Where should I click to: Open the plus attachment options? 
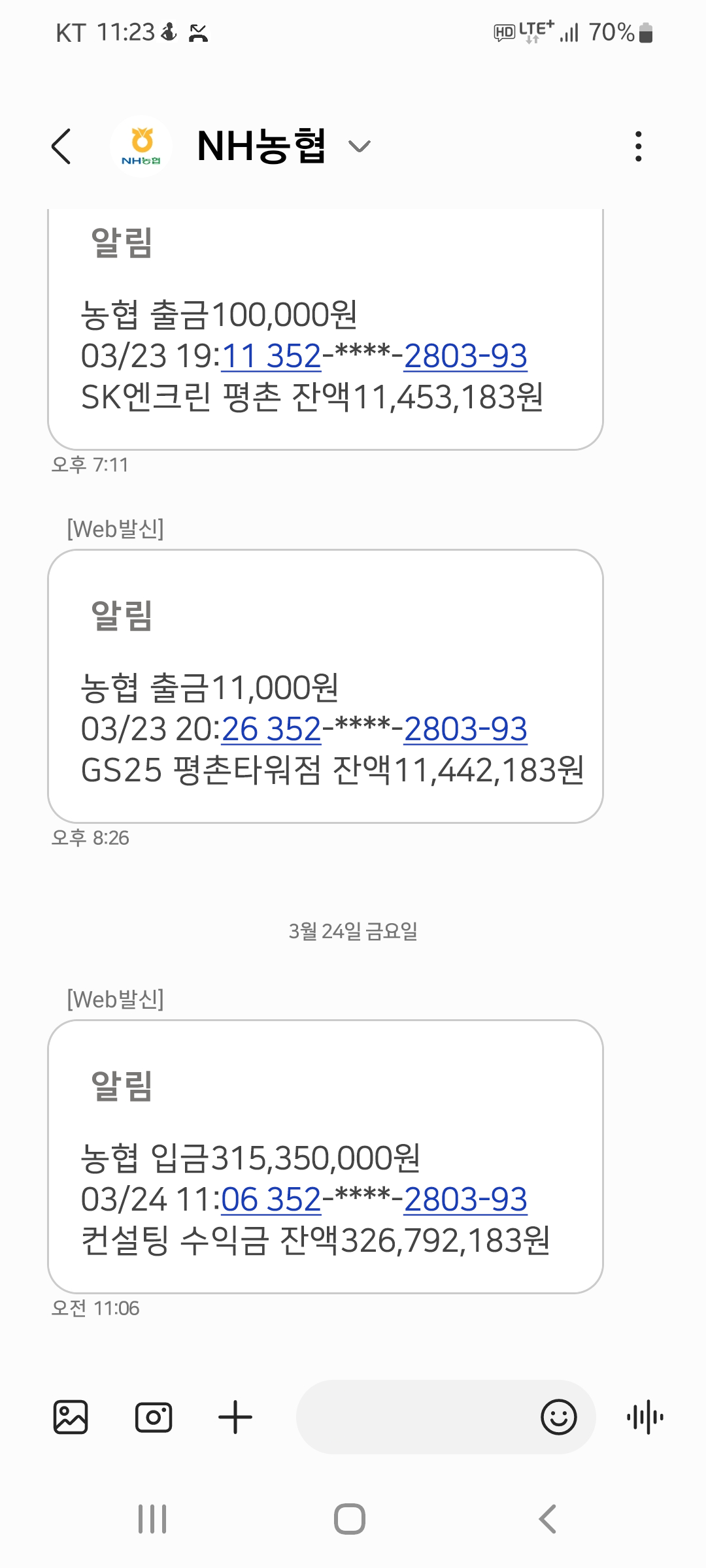(235, 1417)
